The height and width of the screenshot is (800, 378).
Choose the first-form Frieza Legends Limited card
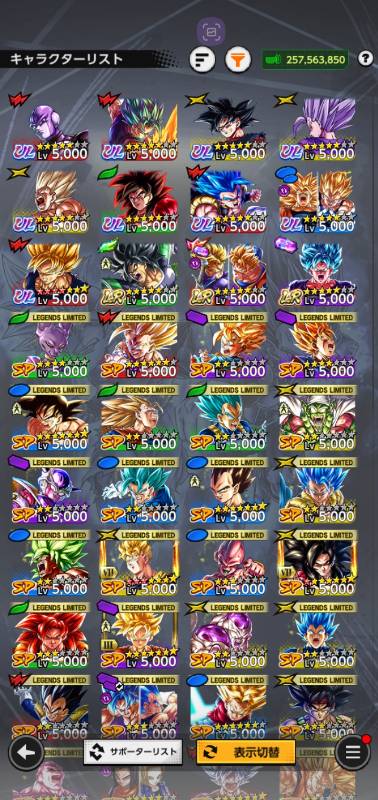point(50,491)
